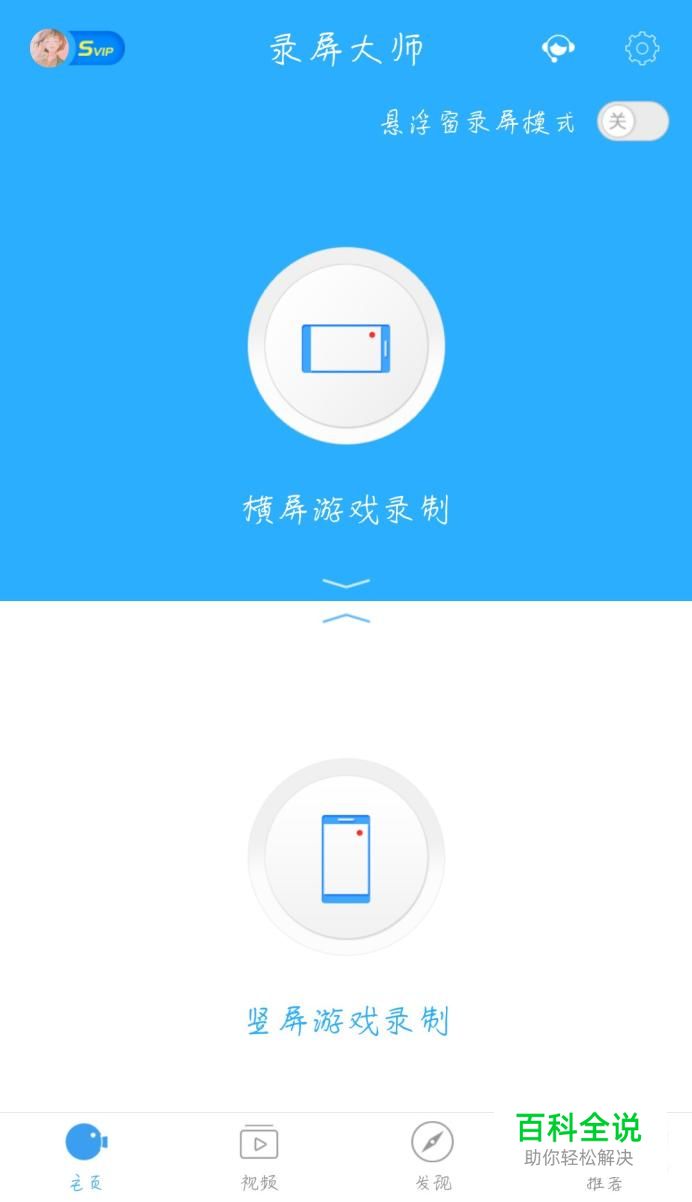Start 横屏游戏录制 landscape recording
This screenshot has height=1202, width=692.
(x=346, y=346)
